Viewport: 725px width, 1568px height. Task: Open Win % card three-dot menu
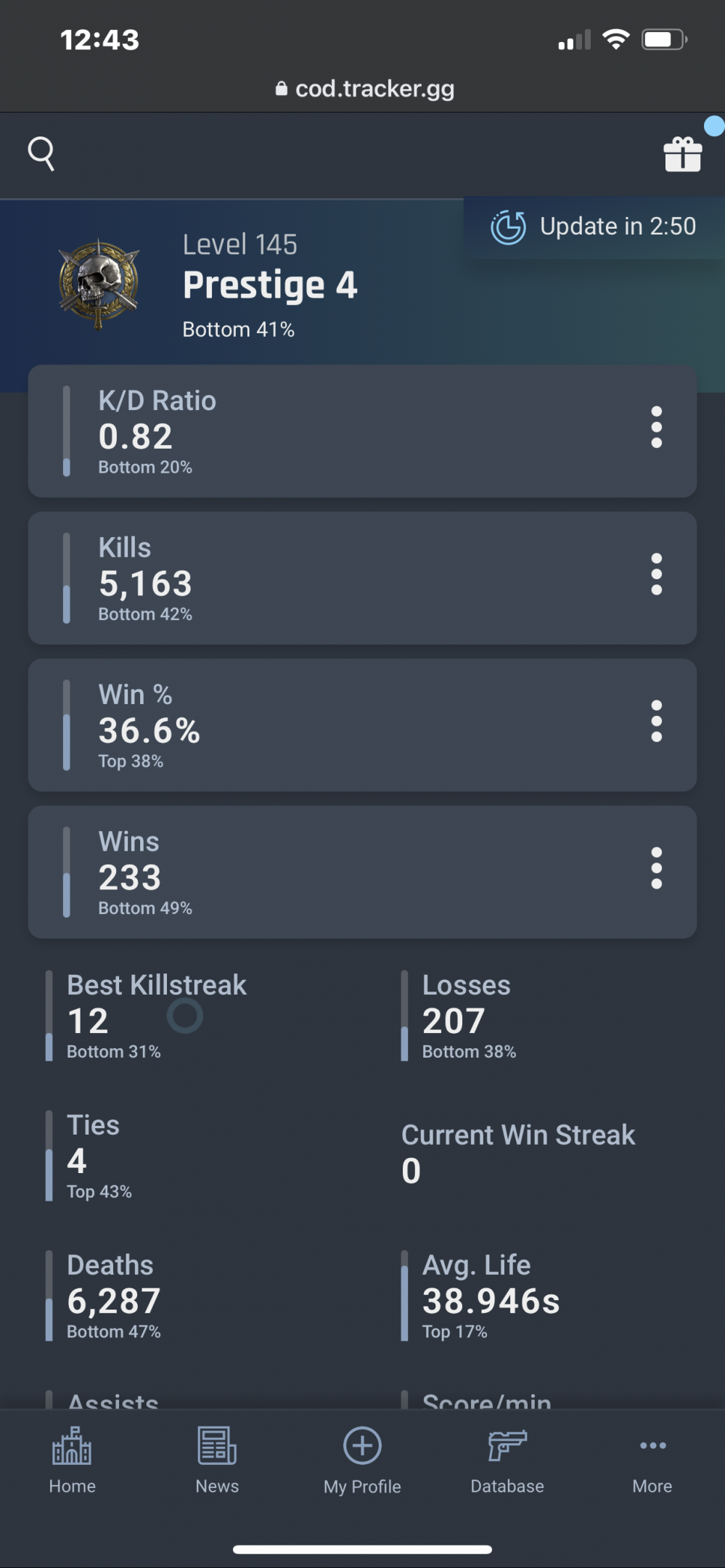[x=657, y=721]
